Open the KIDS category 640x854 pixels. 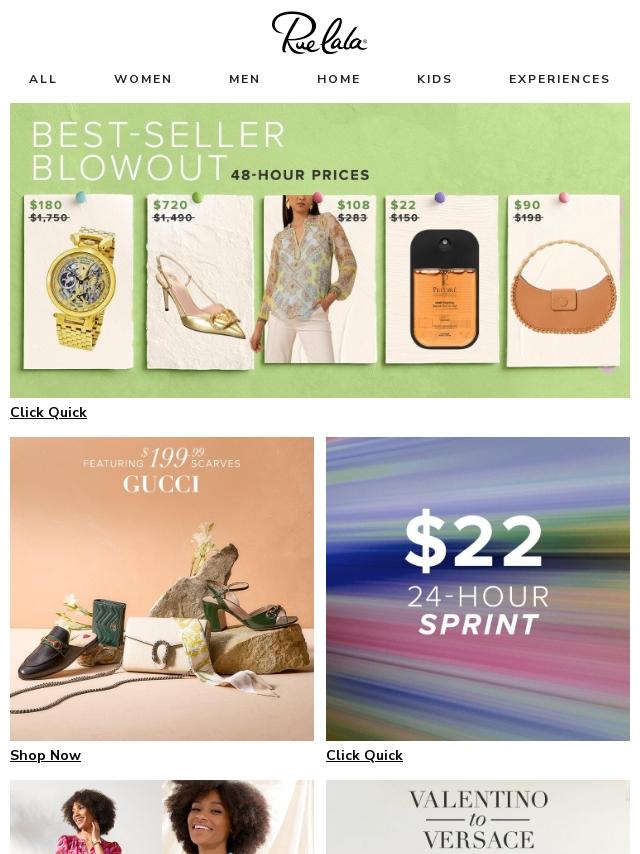[434, 79]
